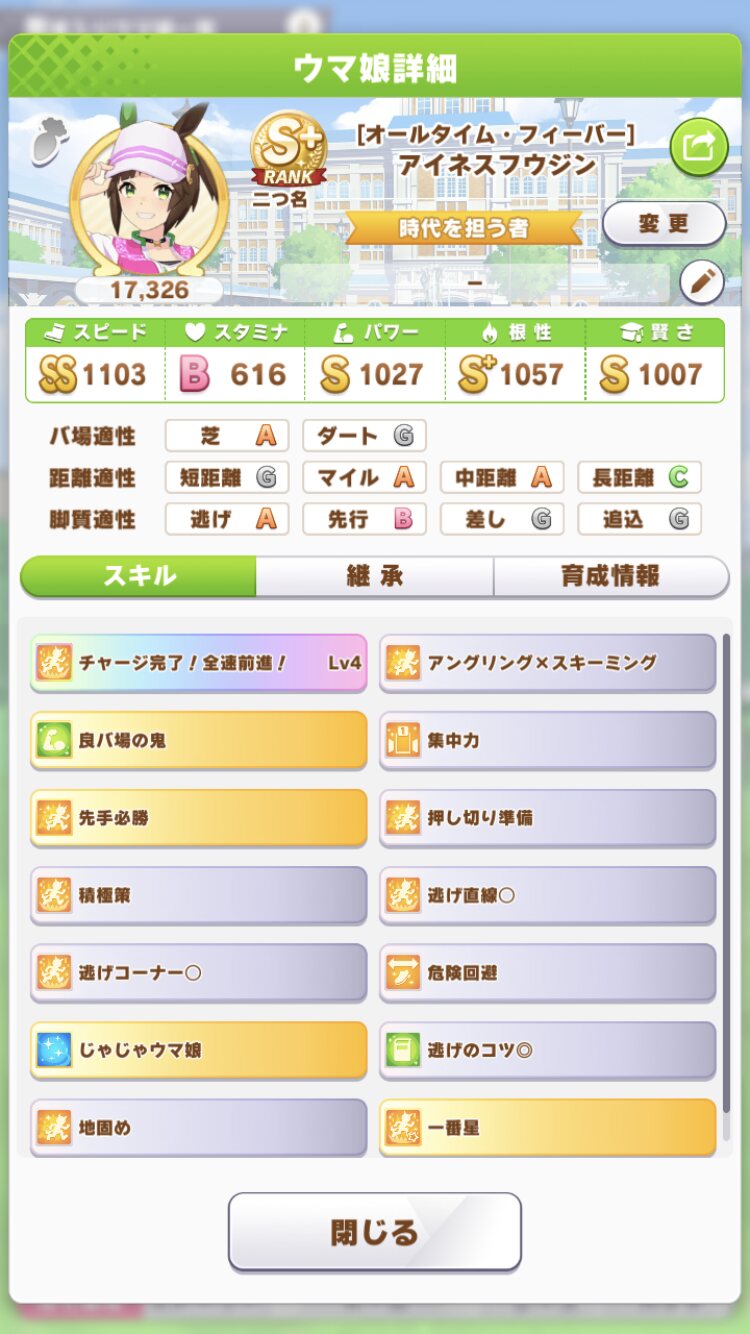Image resolution: width=750 pixels, height=1334 pixels.
Task: Check the 先手必勝 skill description
Action: point(198,817)
